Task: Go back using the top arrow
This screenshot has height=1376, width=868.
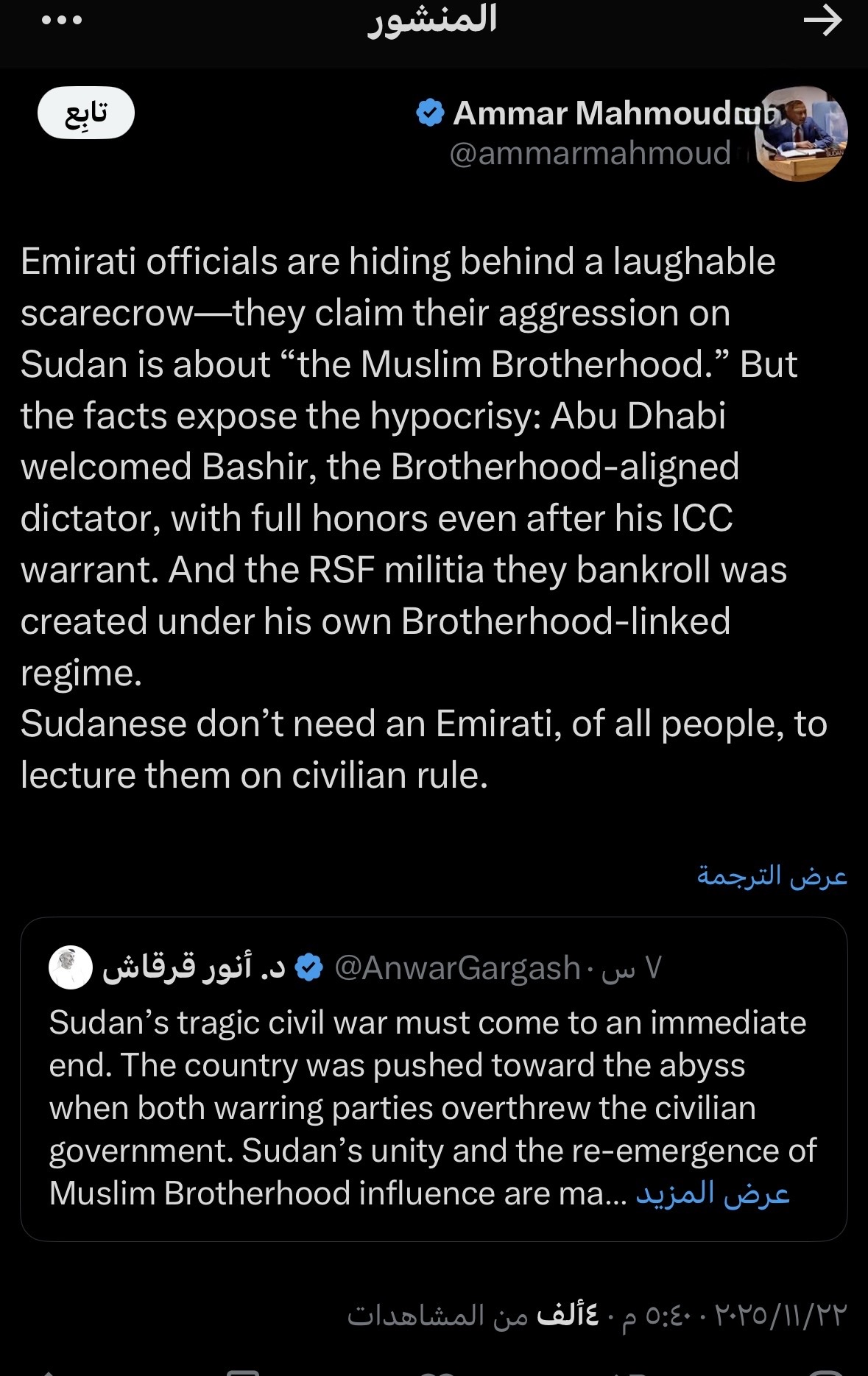Action: click(822, 21)
